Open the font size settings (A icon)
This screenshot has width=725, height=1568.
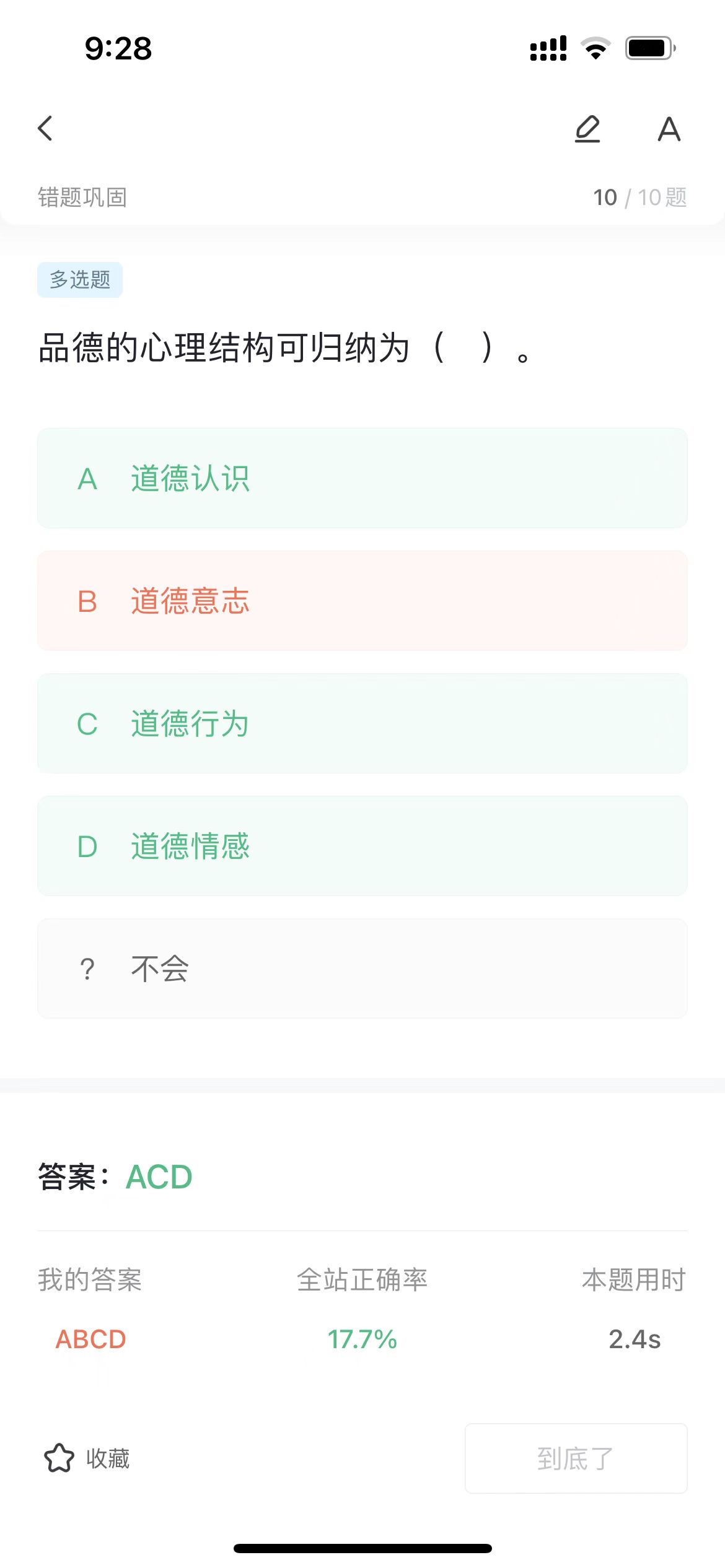(669, 129)
